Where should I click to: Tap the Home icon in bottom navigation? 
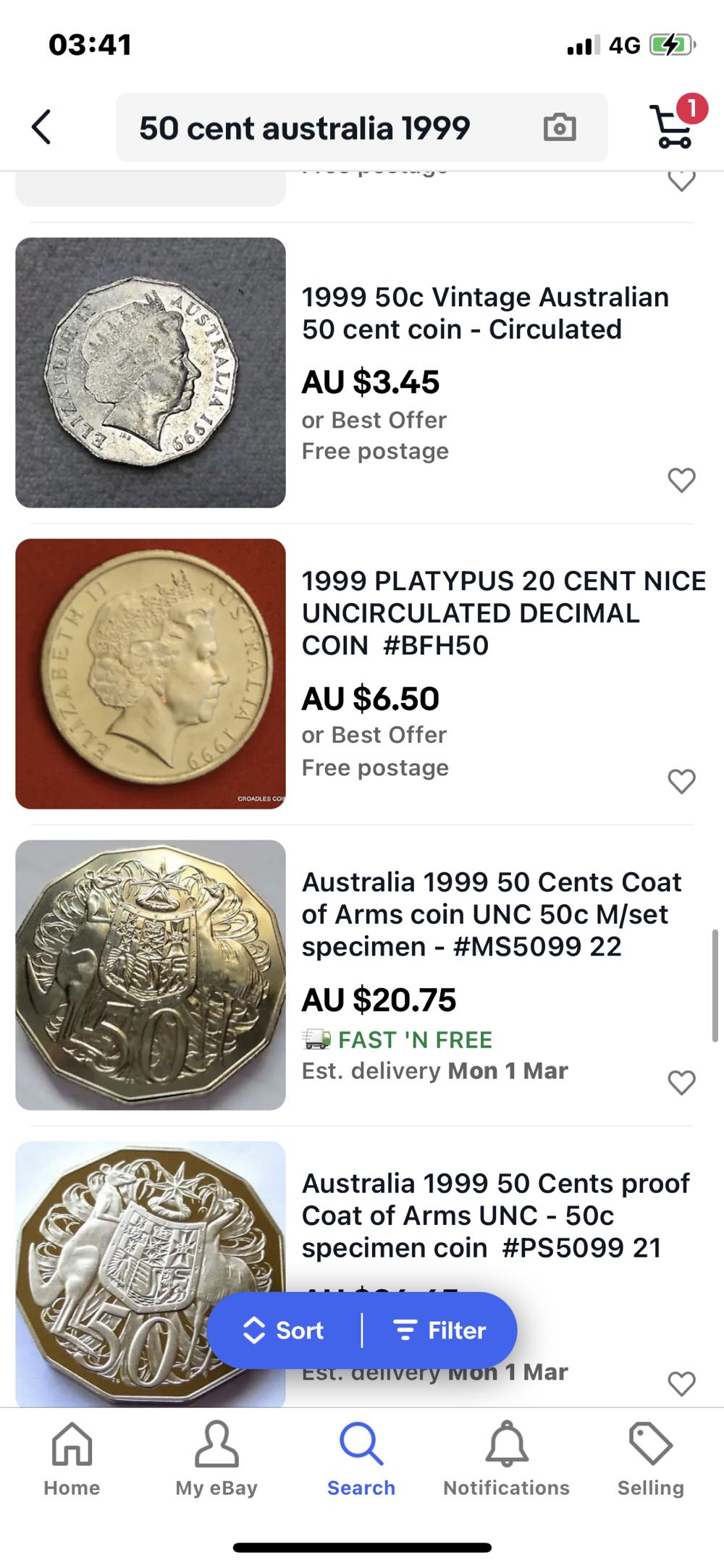pos(70,1461)
